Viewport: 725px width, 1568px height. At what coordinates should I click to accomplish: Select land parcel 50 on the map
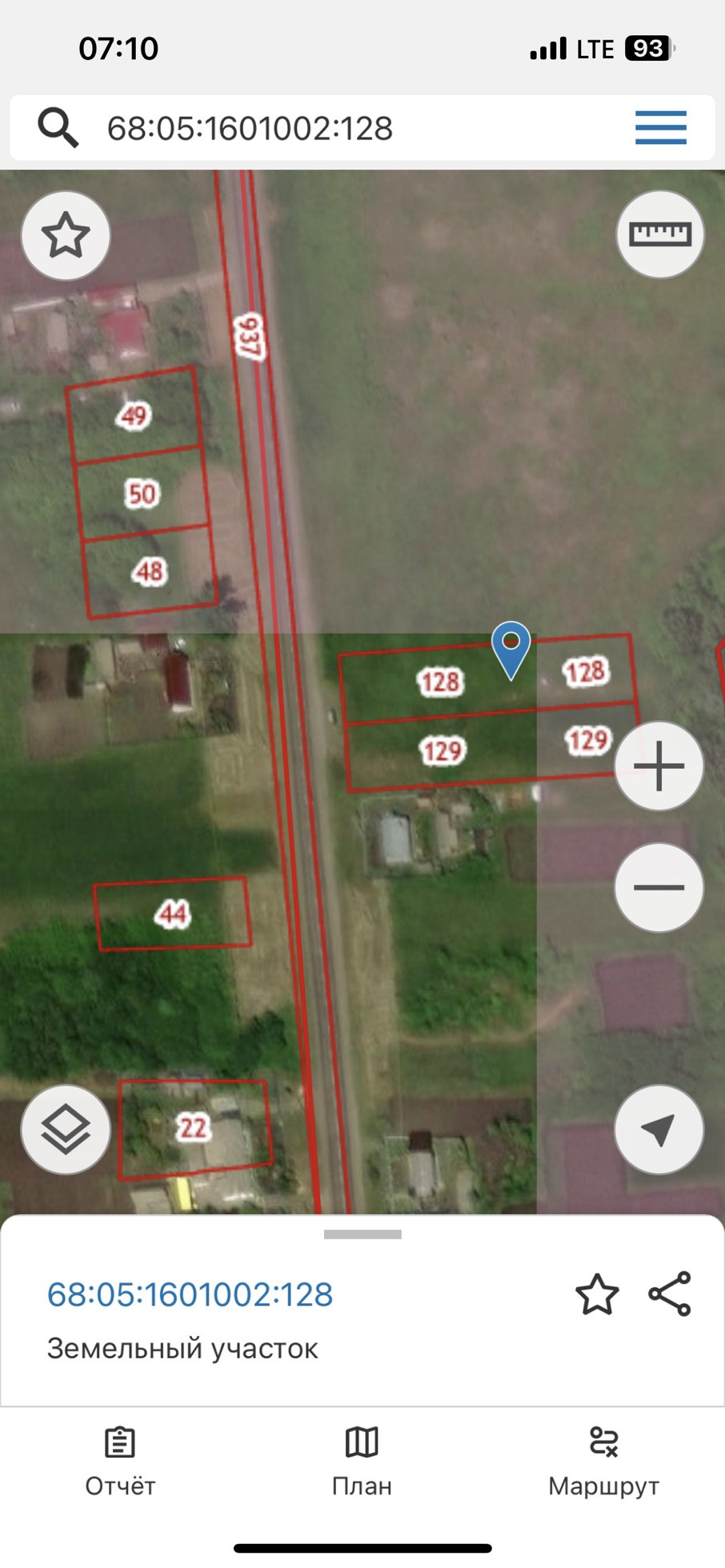(x=142, y=494)
